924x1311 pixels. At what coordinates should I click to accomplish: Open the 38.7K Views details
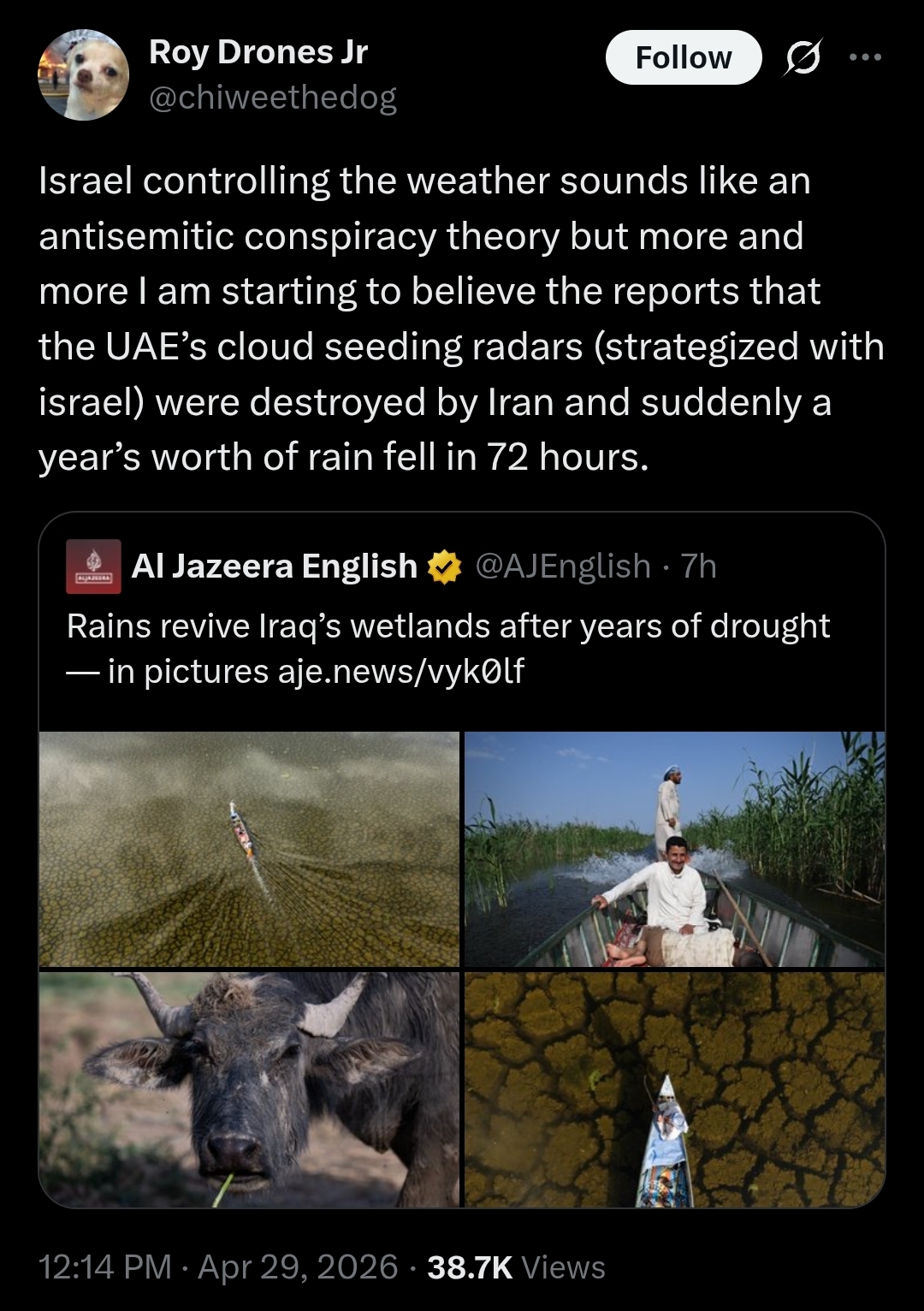click(x=516, y=1267)
